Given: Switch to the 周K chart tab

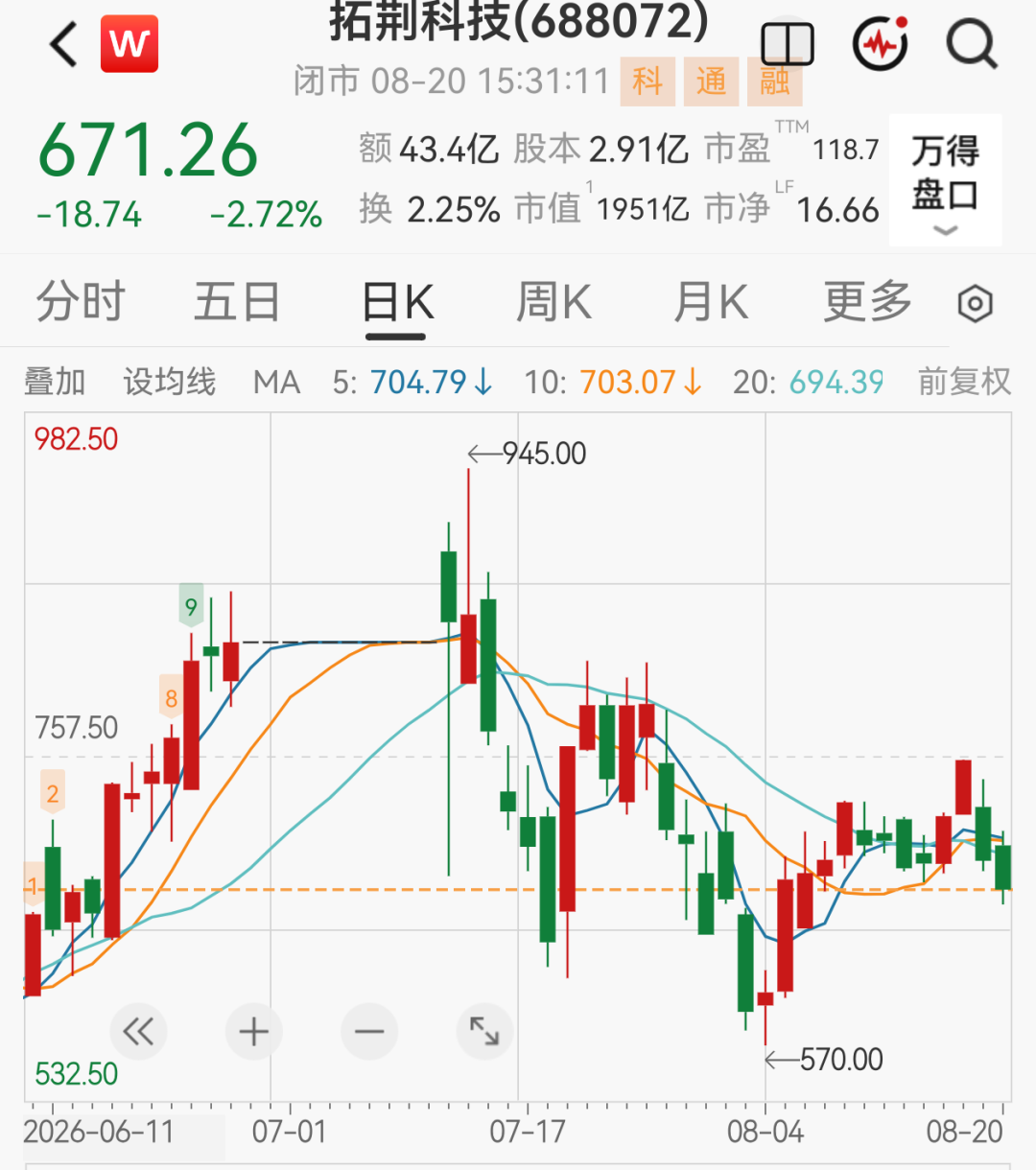Looking at the screenshot, I should point(553,303).
